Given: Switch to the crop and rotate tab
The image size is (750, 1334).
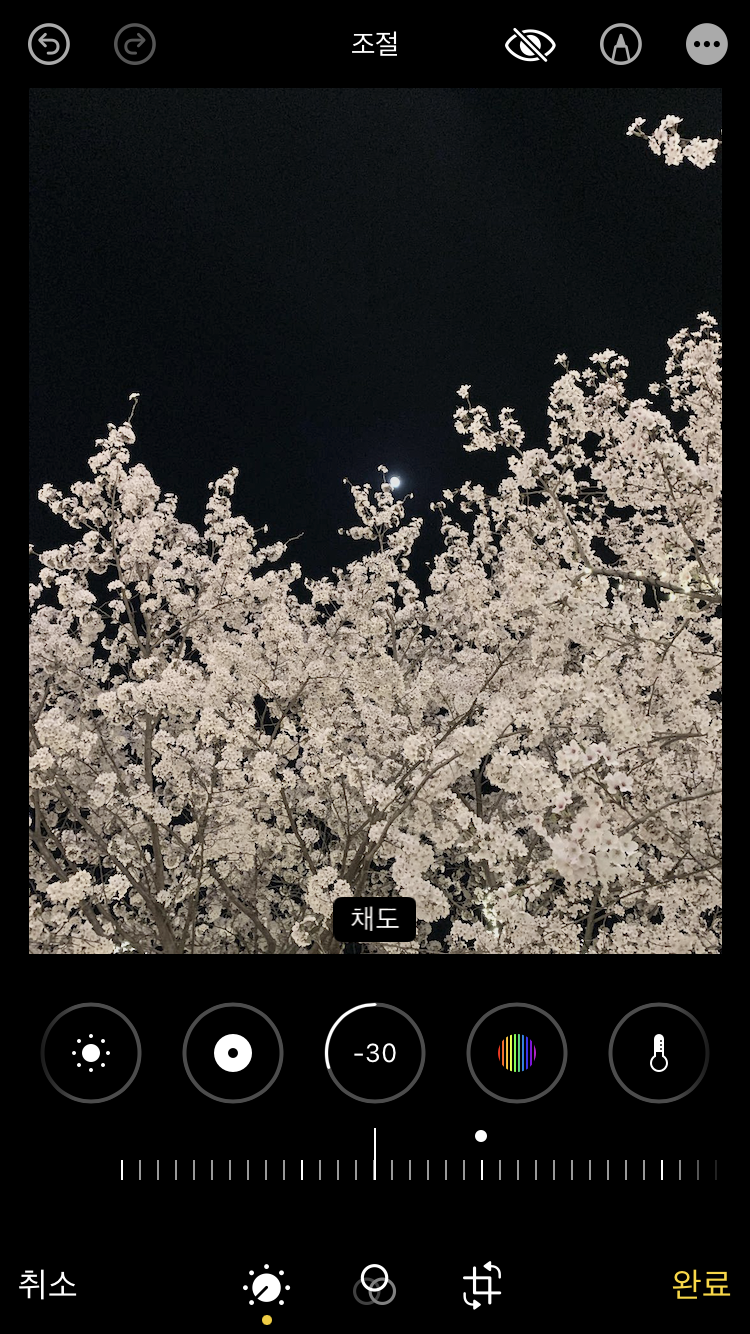Looking at the screenshot, I should tap(482, 1285).
